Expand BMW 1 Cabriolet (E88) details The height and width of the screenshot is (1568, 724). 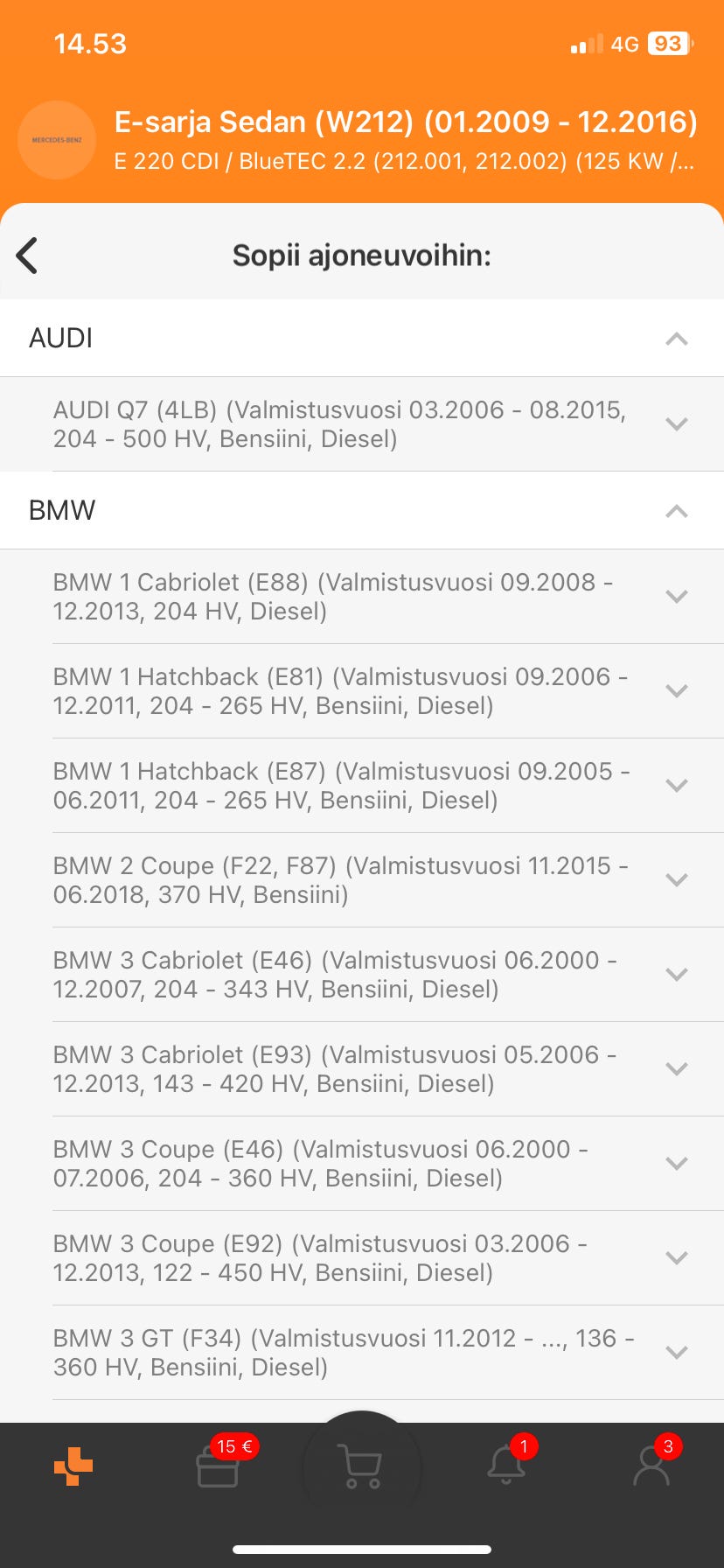click(676, 597)
